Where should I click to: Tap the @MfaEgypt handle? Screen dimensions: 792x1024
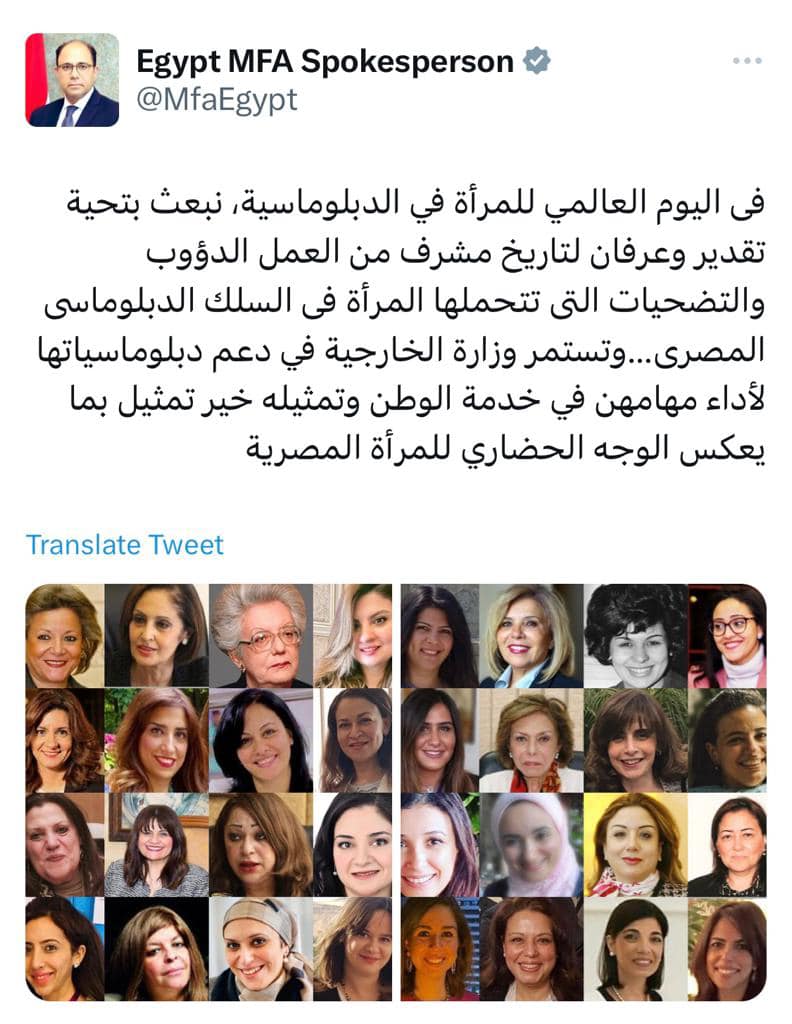click(216, 100)
